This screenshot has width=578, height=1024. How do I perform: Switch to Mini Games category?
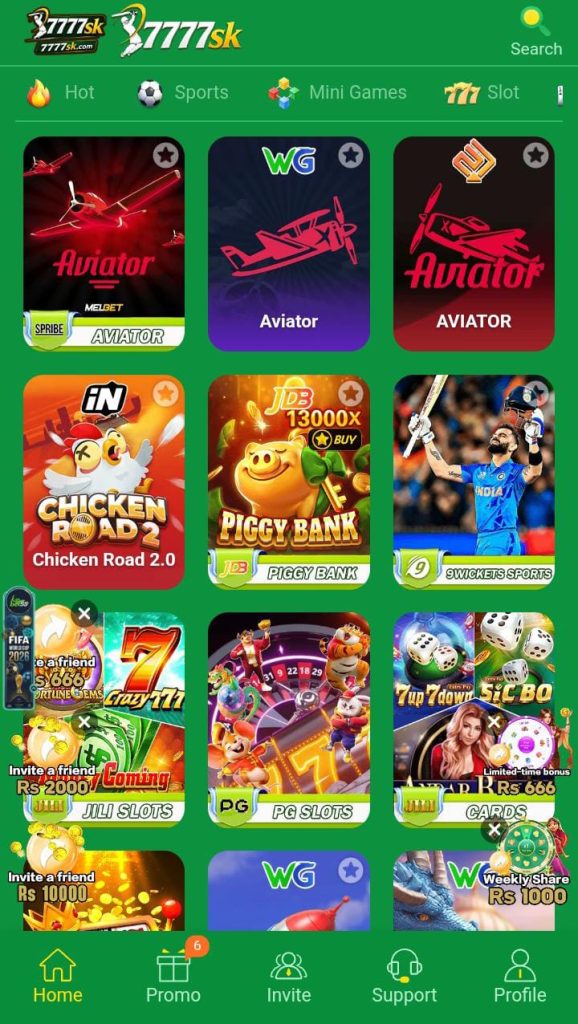[337, 93]
